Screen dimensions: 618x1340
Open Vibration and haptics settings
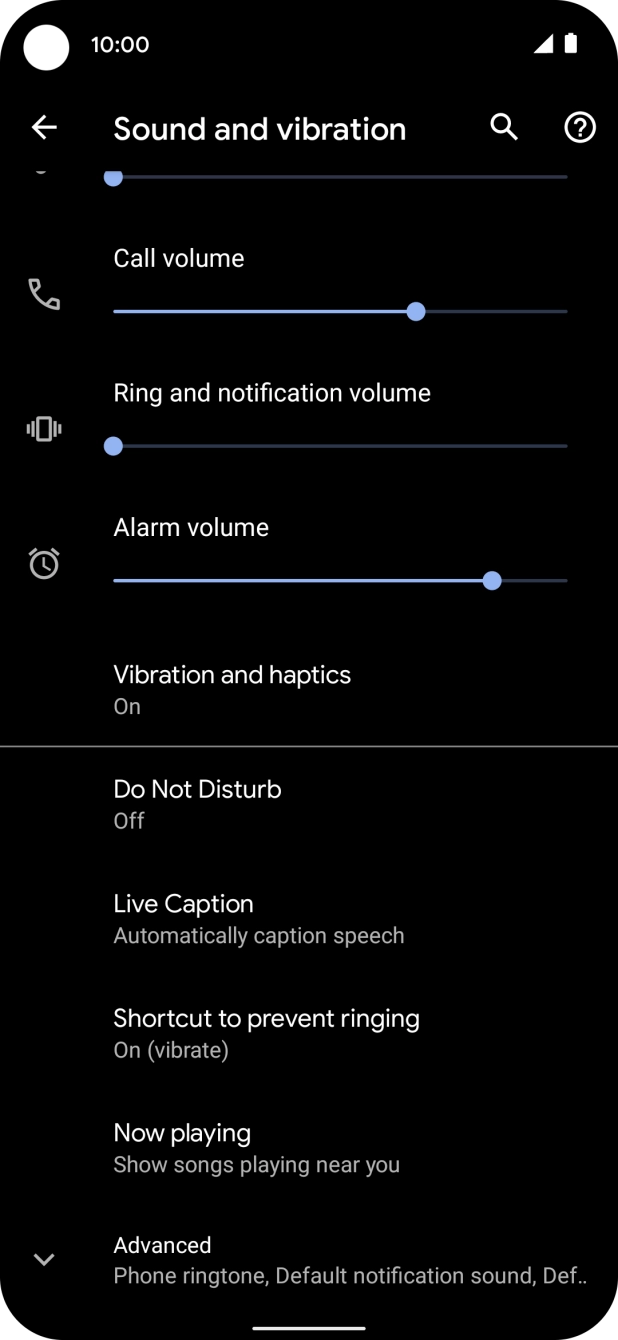click(232, 689)
